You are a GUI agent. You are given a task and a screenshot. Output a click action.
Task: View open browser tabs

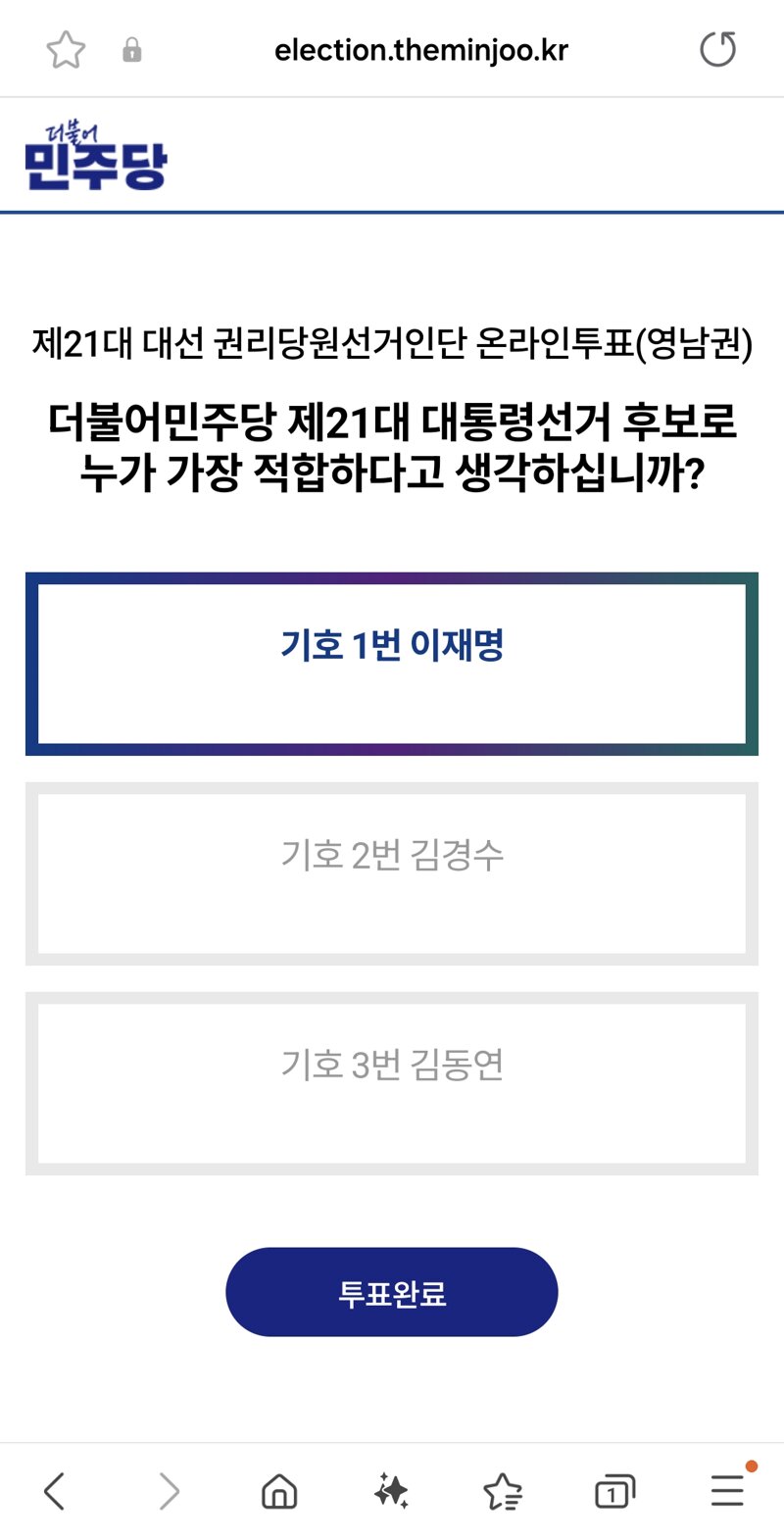click(615, 1491)
